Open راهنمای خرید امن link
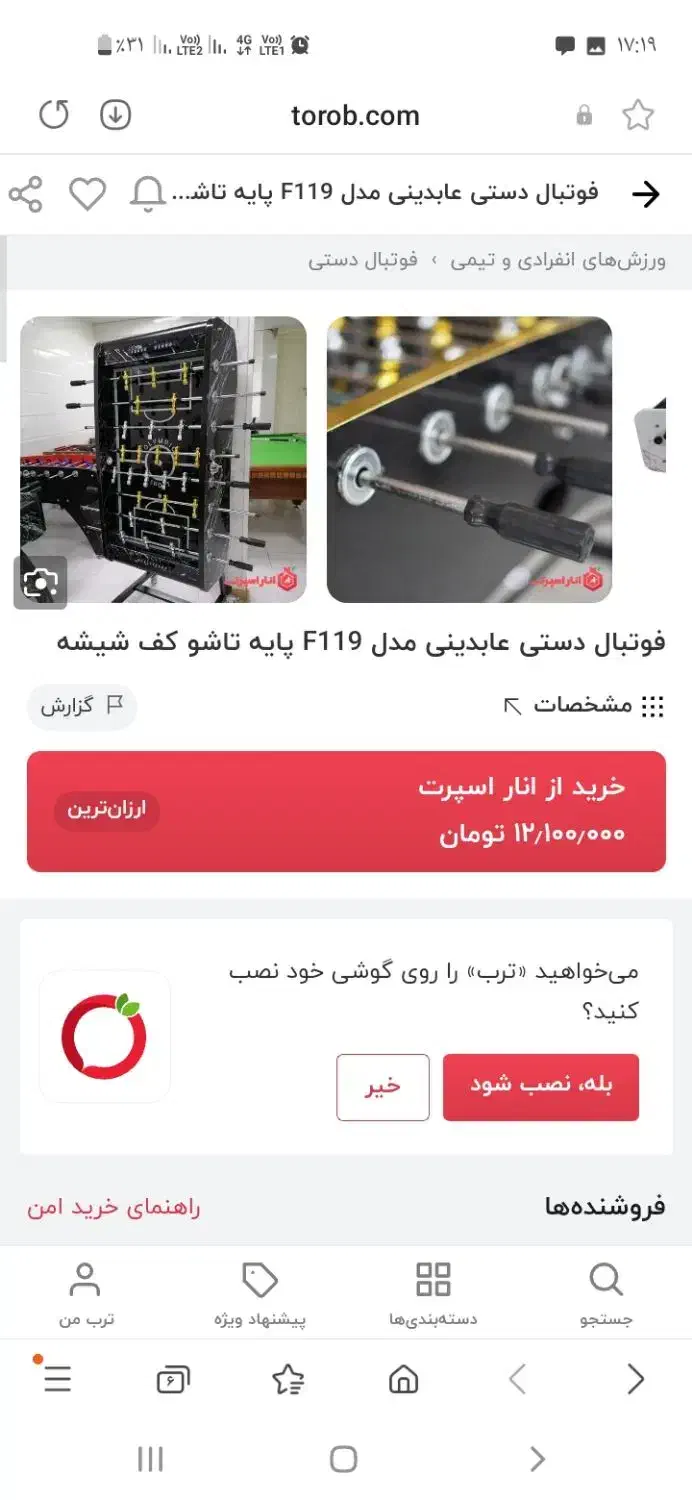The image size is (692, 1500). (114, 1207)
